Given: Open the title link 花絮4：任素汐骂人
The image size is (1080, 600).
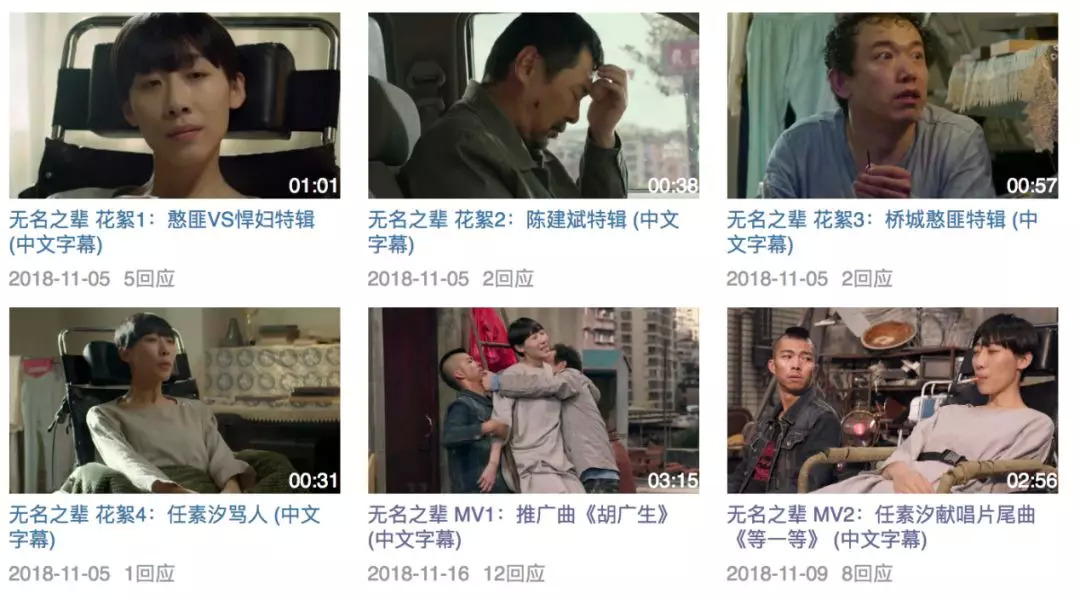Looking at the screenshot, I should click(164, 516).
